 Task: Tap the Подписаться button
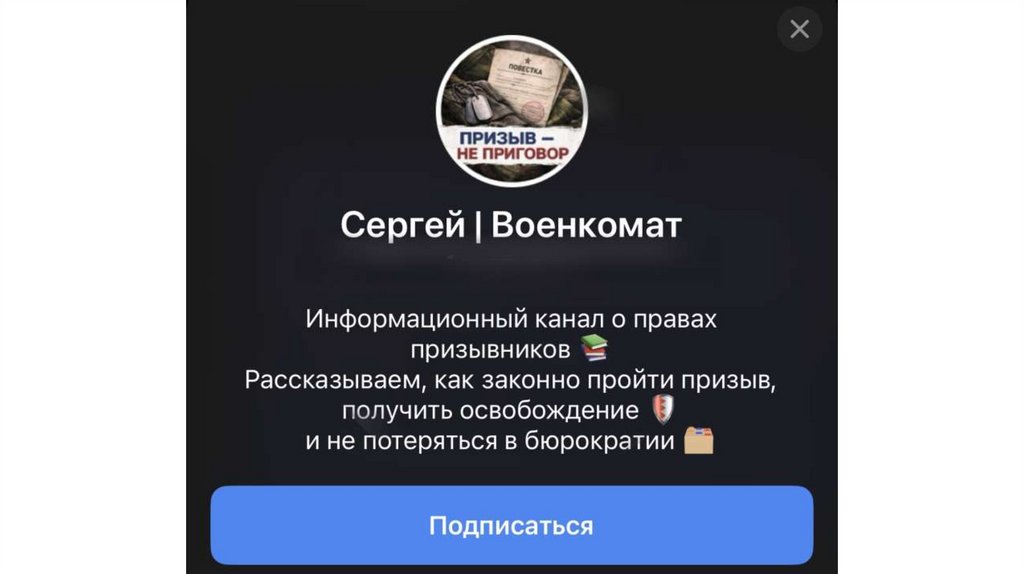point(511,526)
